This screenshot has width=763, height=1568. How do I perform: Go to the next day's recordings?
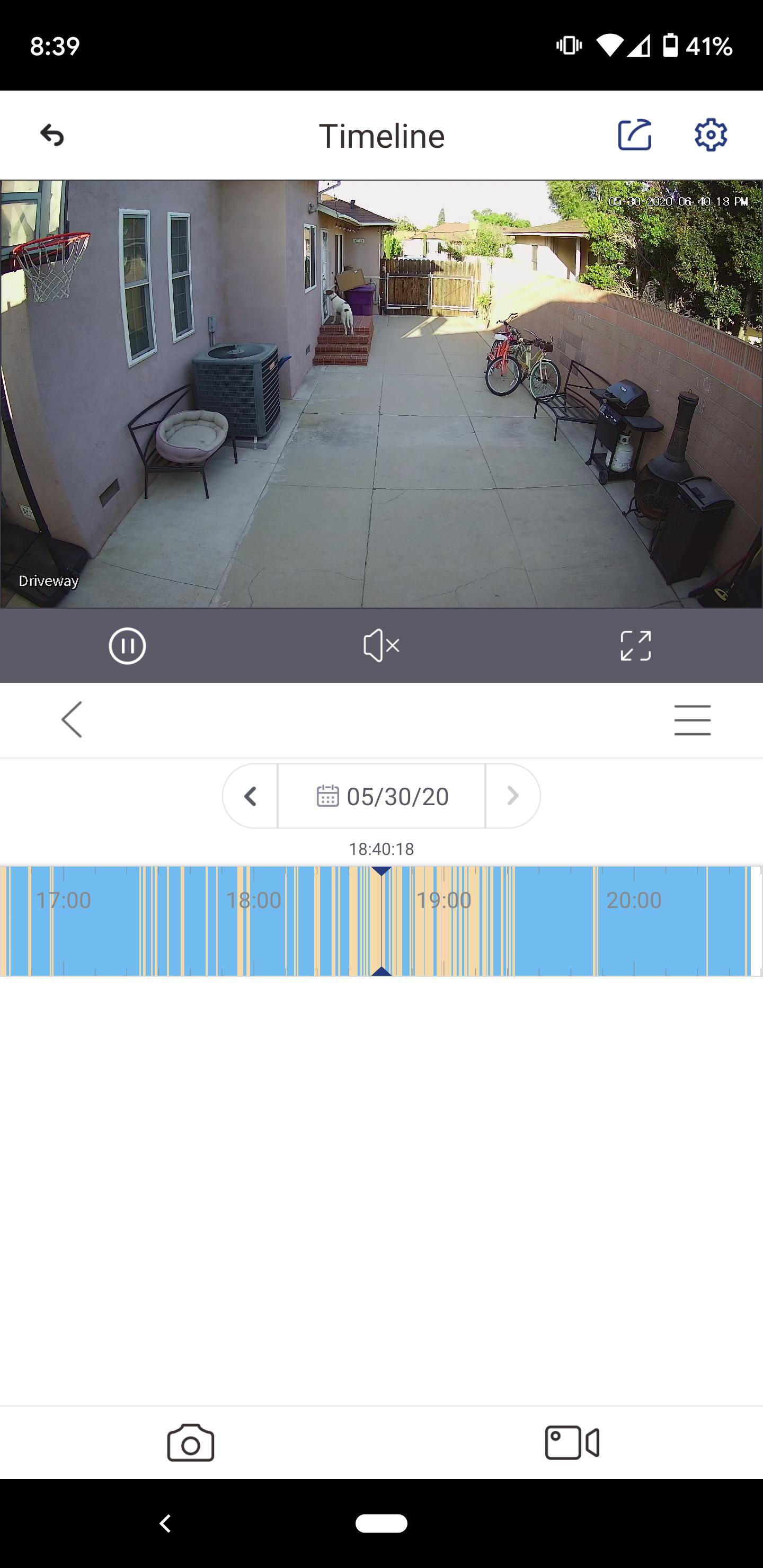(513, 796)
